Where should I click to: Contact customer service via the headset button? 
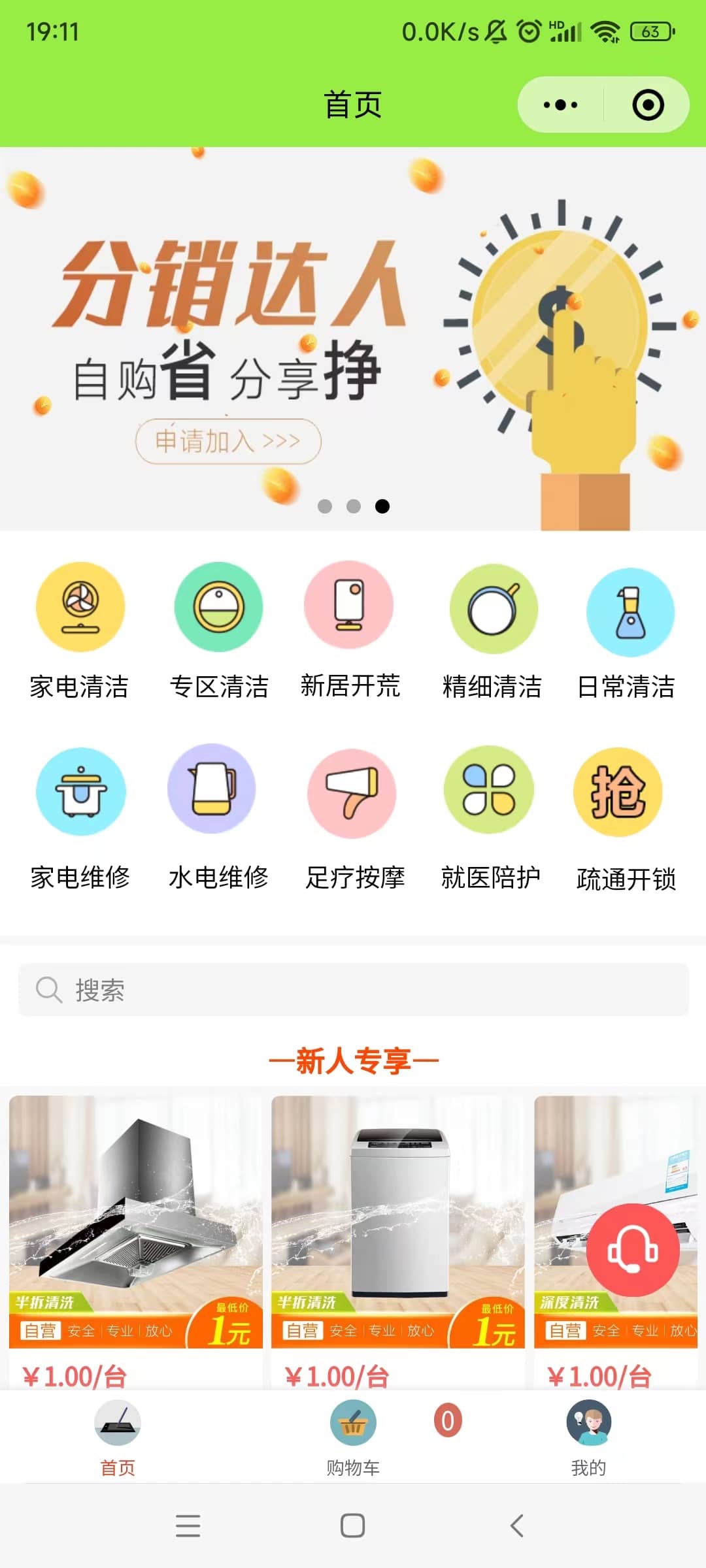point(632,1250)
